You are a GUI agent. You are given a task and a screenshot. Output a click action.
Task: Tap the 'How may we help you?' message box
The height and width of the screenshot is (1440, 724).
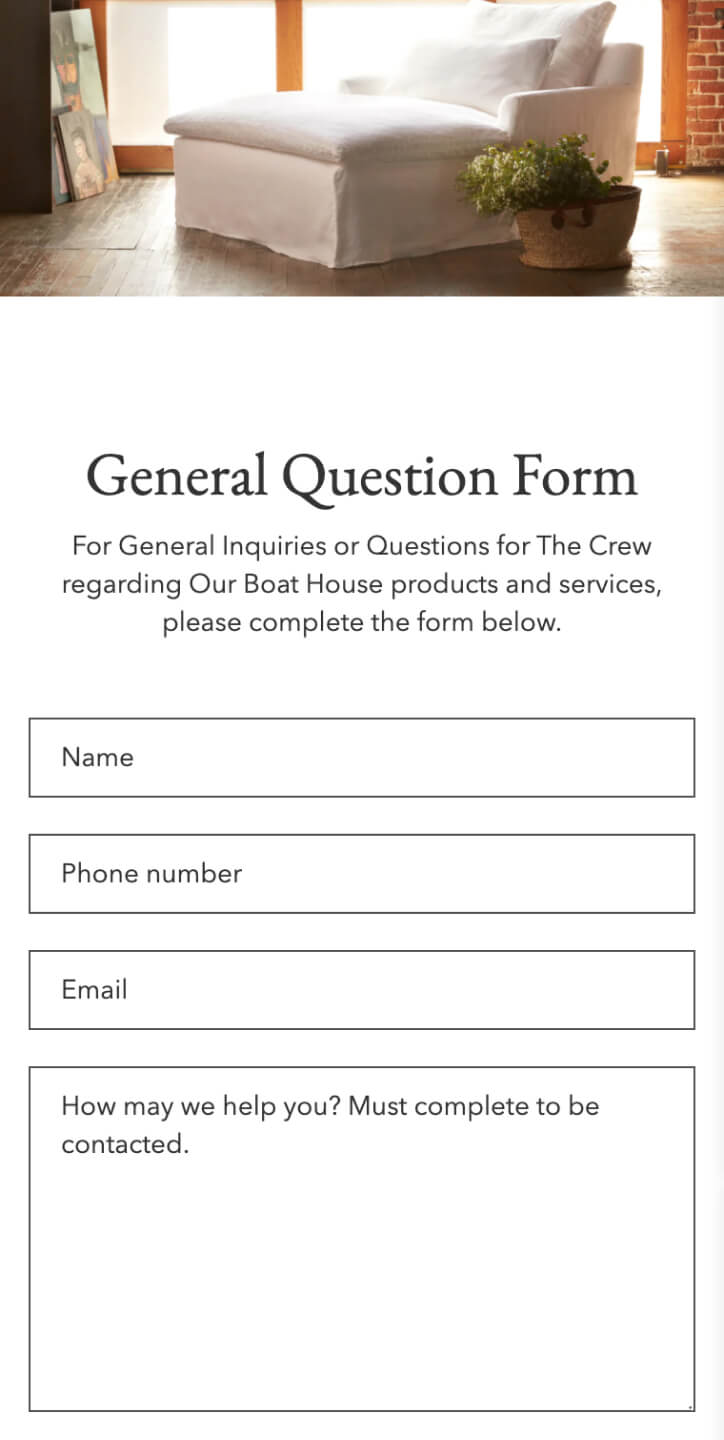(x=362, y=1239)
